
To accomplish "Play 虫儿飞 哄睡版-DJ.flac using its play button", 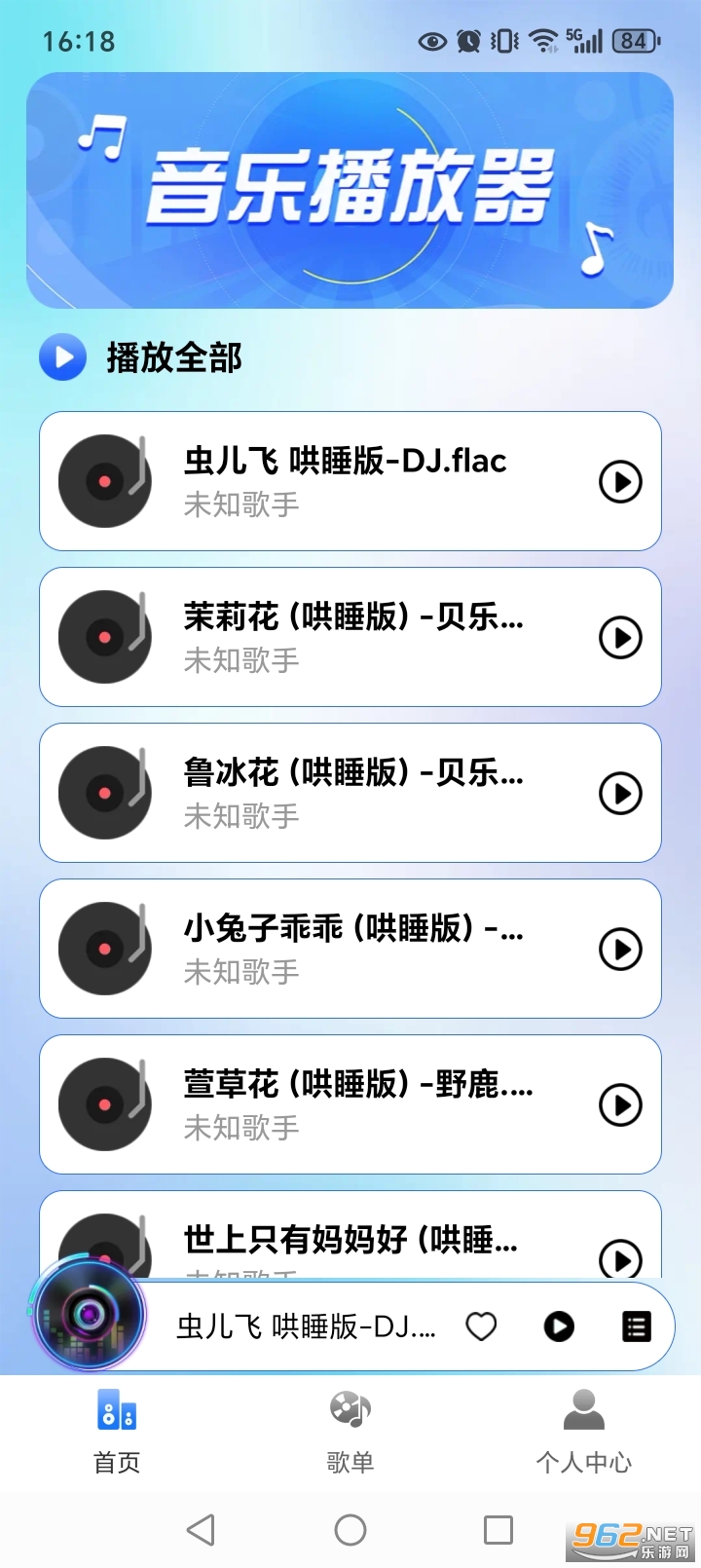I will [x=620, y=482].
